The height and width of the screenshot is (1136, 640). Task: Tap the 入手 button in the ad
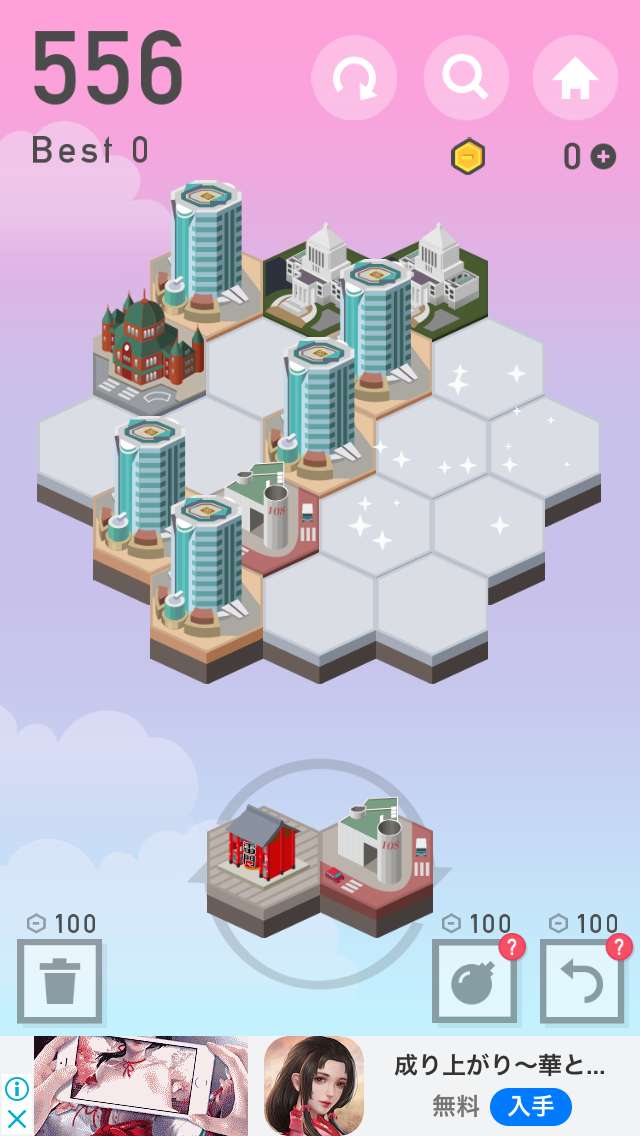531,1107
